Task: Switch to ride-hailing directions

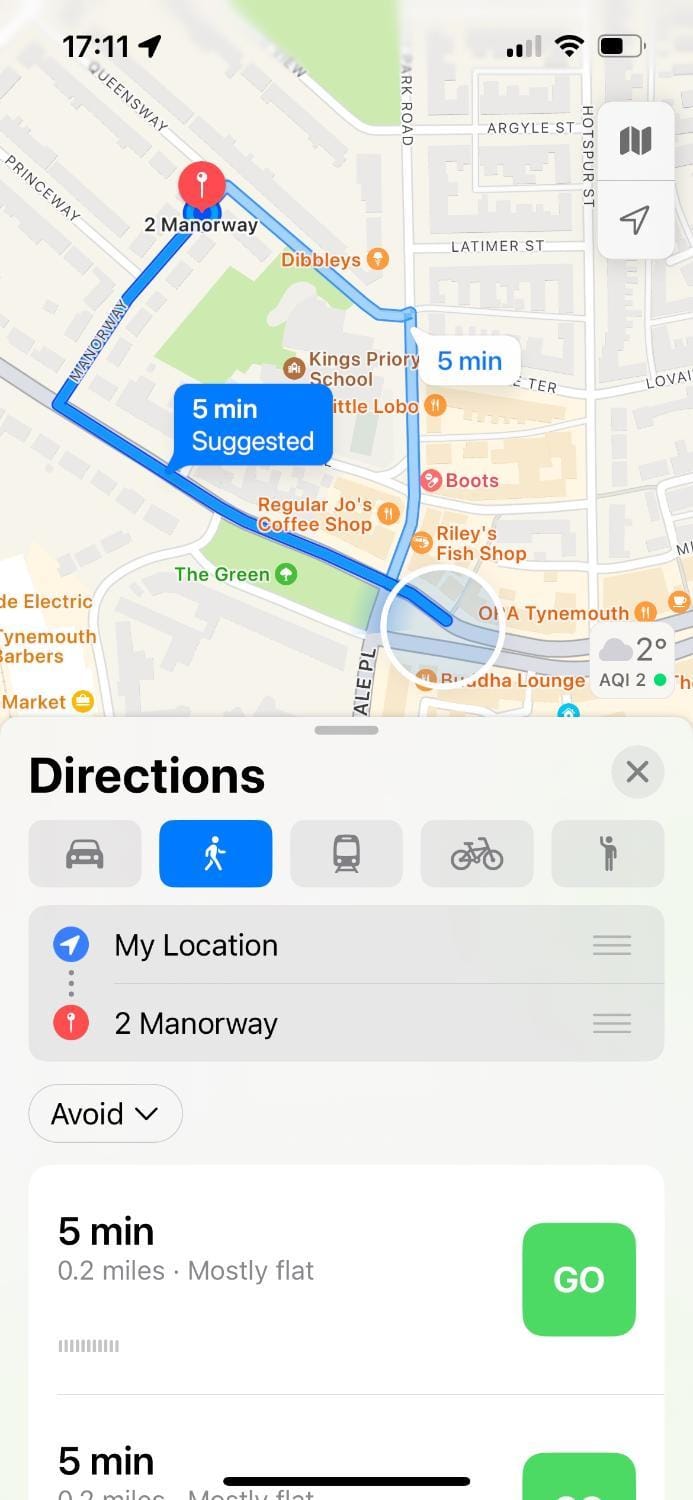Action: point(608,853)
